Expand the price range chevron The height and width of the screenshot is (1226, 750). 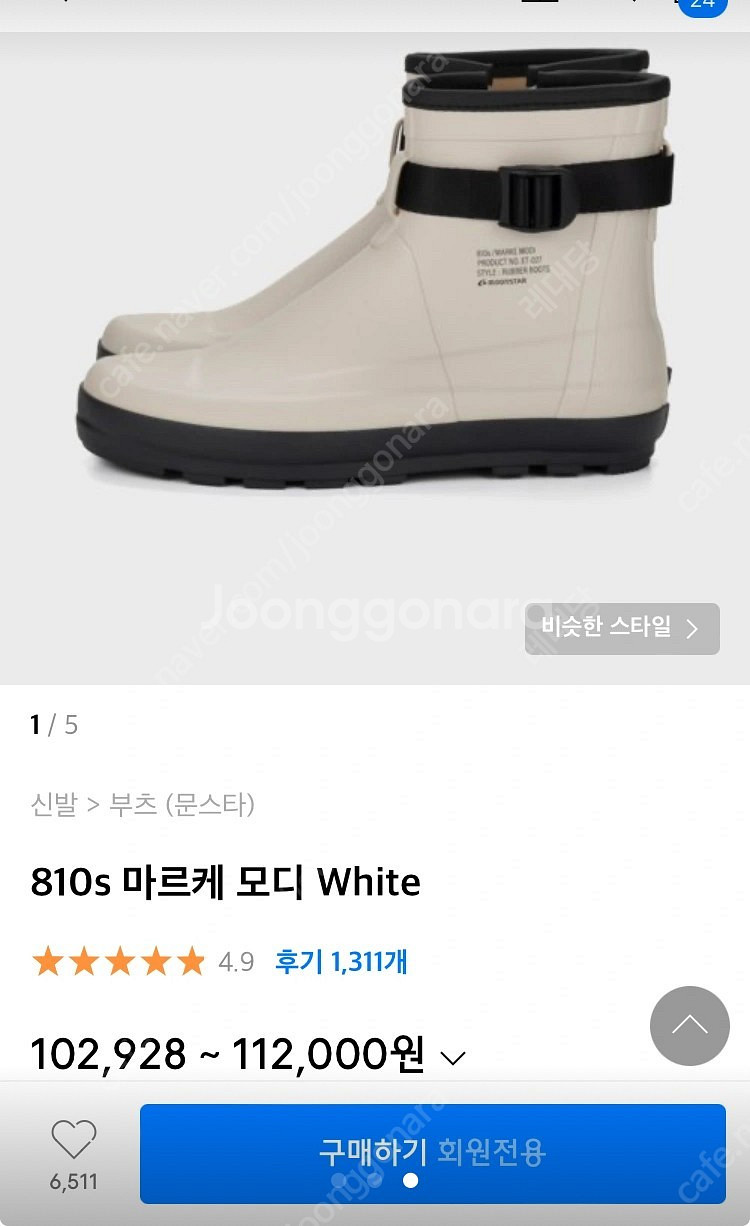click(x=453, y=1058)
